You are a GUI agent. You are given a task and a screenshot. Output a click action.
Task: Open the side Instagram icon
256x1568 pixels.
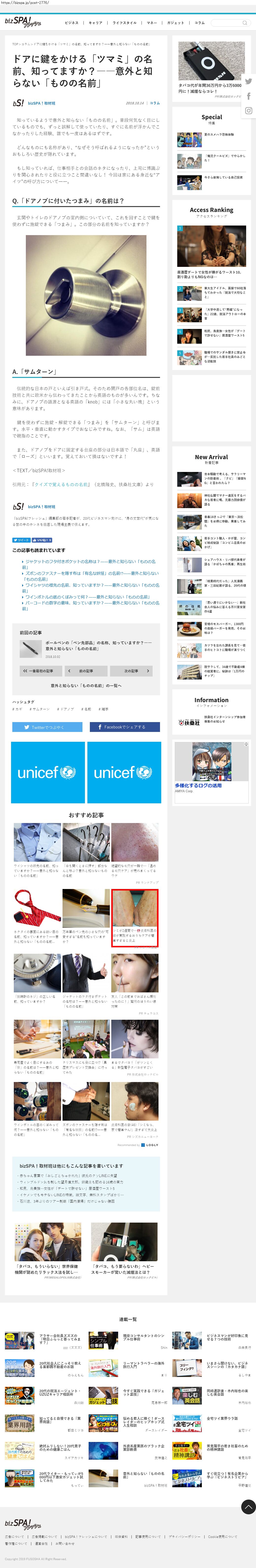[248, 111]
